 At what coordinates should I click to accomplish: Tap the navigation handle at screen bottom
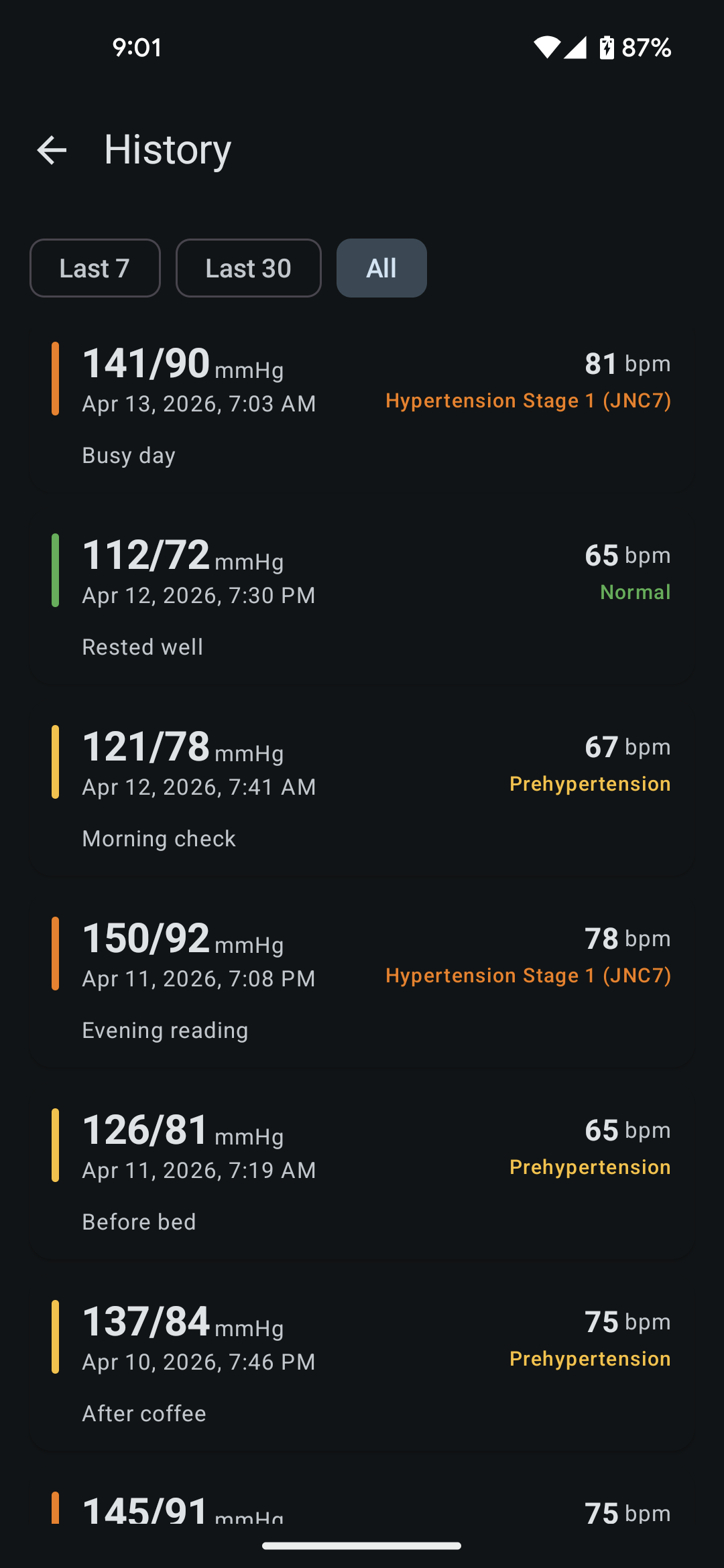[362, 1547]
